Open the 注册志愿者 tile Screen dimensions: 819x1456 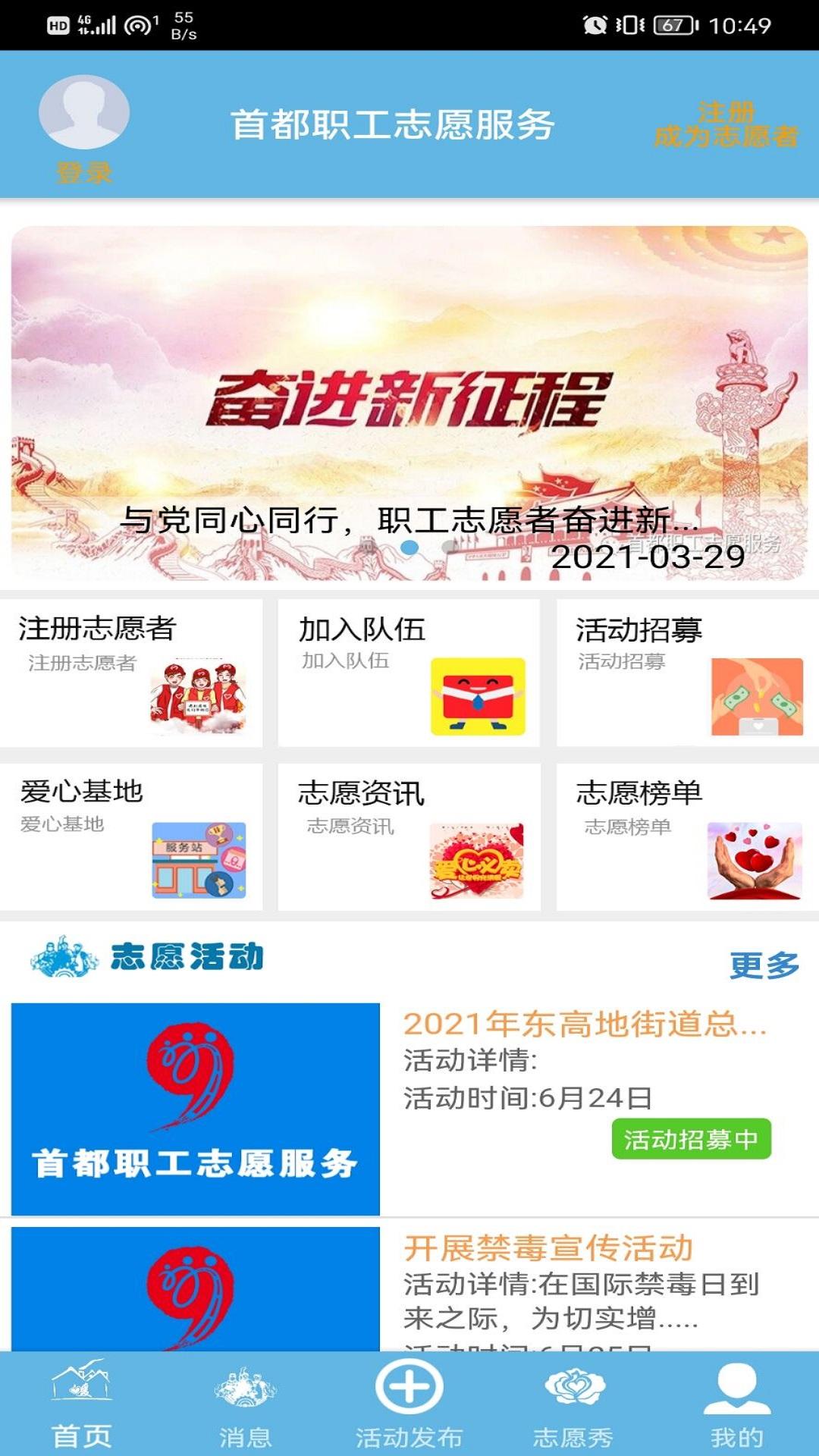[x=131, y=673]
